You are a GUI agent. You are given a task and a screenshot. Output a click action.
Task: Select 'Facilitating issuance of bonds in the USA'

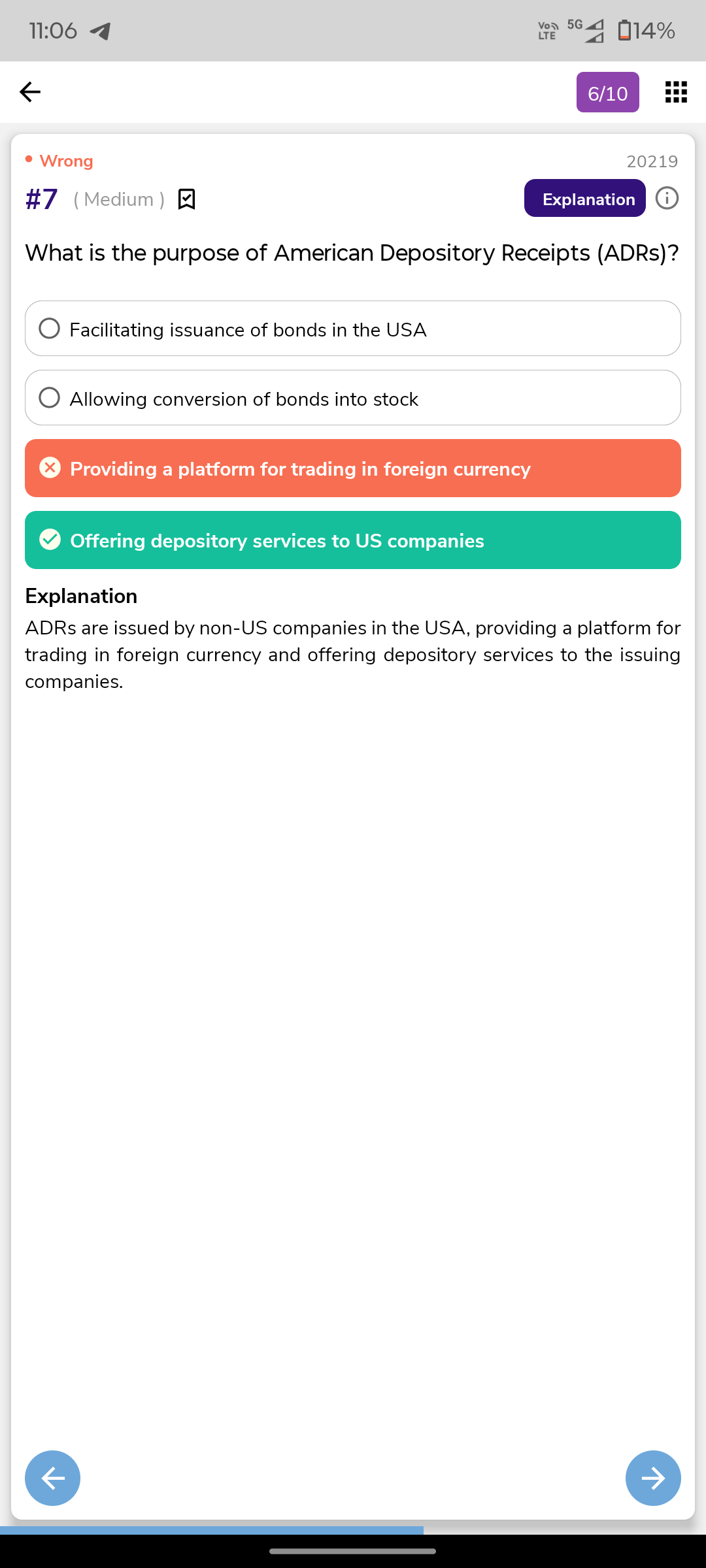(353, 329)
